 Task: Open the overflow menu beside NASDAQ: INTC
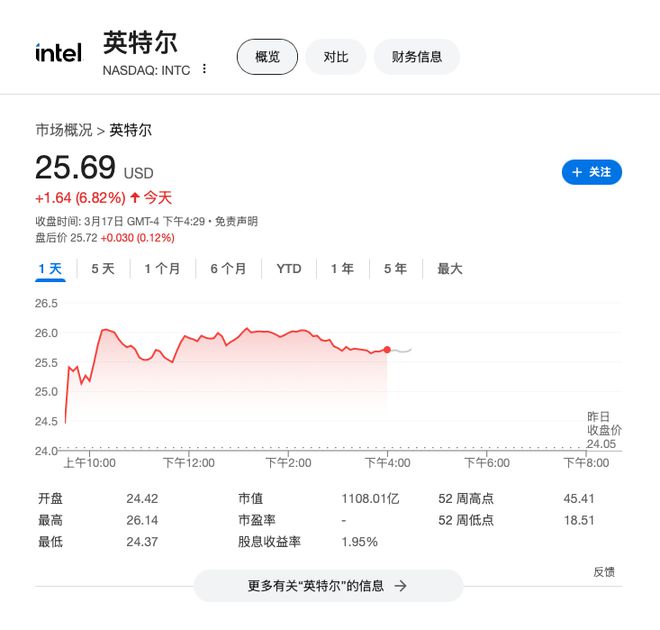[205, 70]
